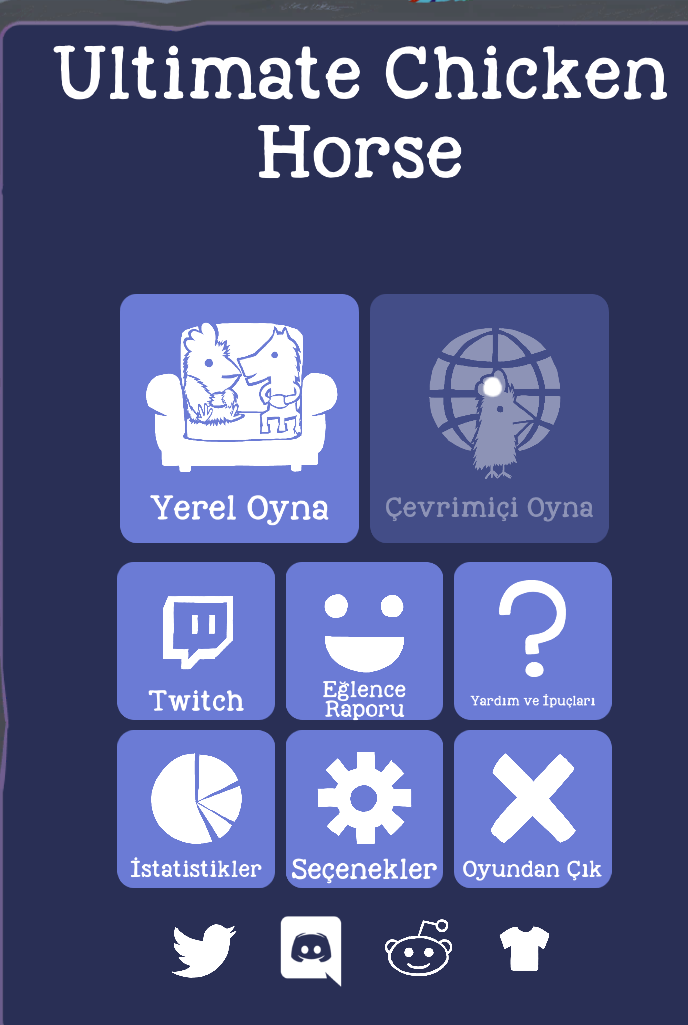This screenshot has height=1025, width=688.
Task: Open the t-shirt merchandise icon
Action: tap(524, 948)
